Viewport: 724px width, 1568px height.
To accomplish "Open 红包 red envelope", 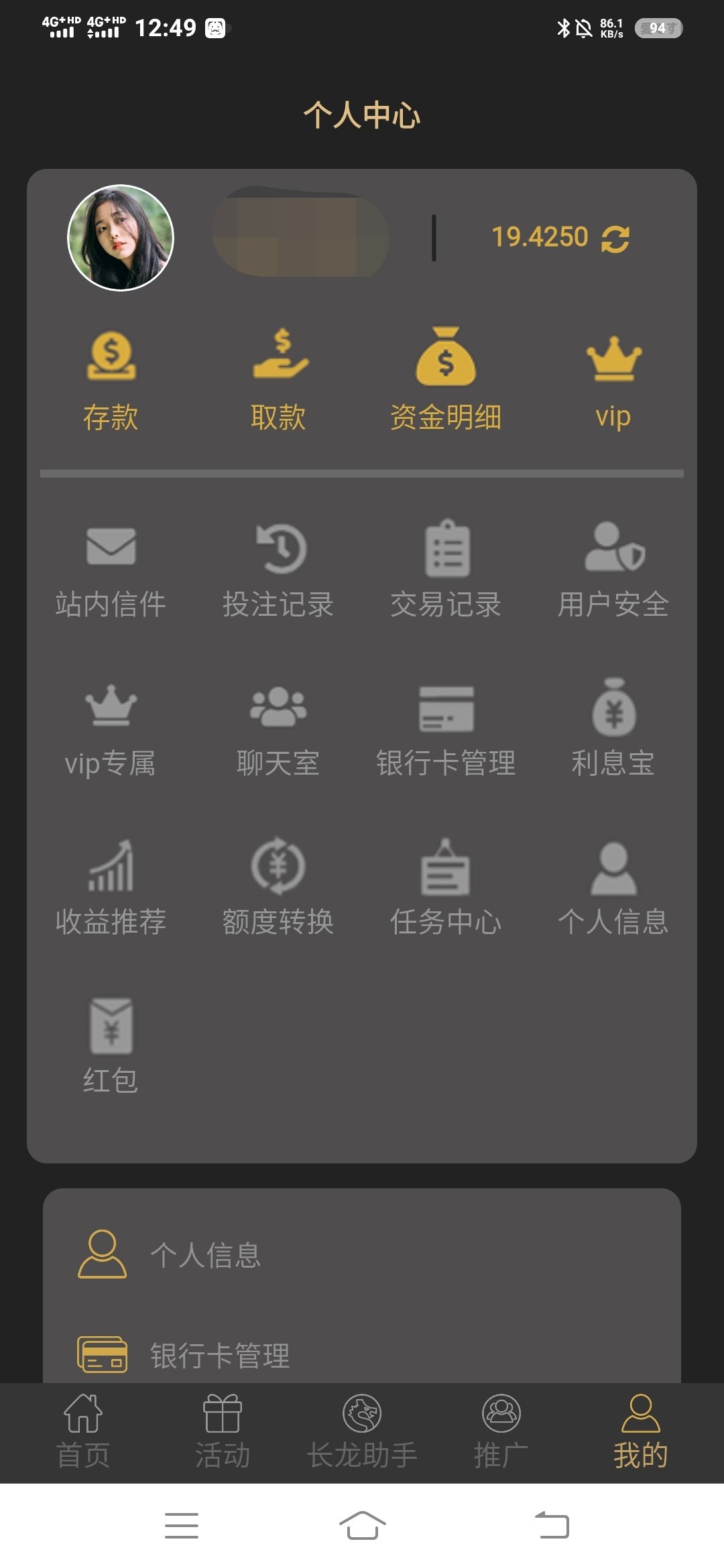I will coord(111,1045).
